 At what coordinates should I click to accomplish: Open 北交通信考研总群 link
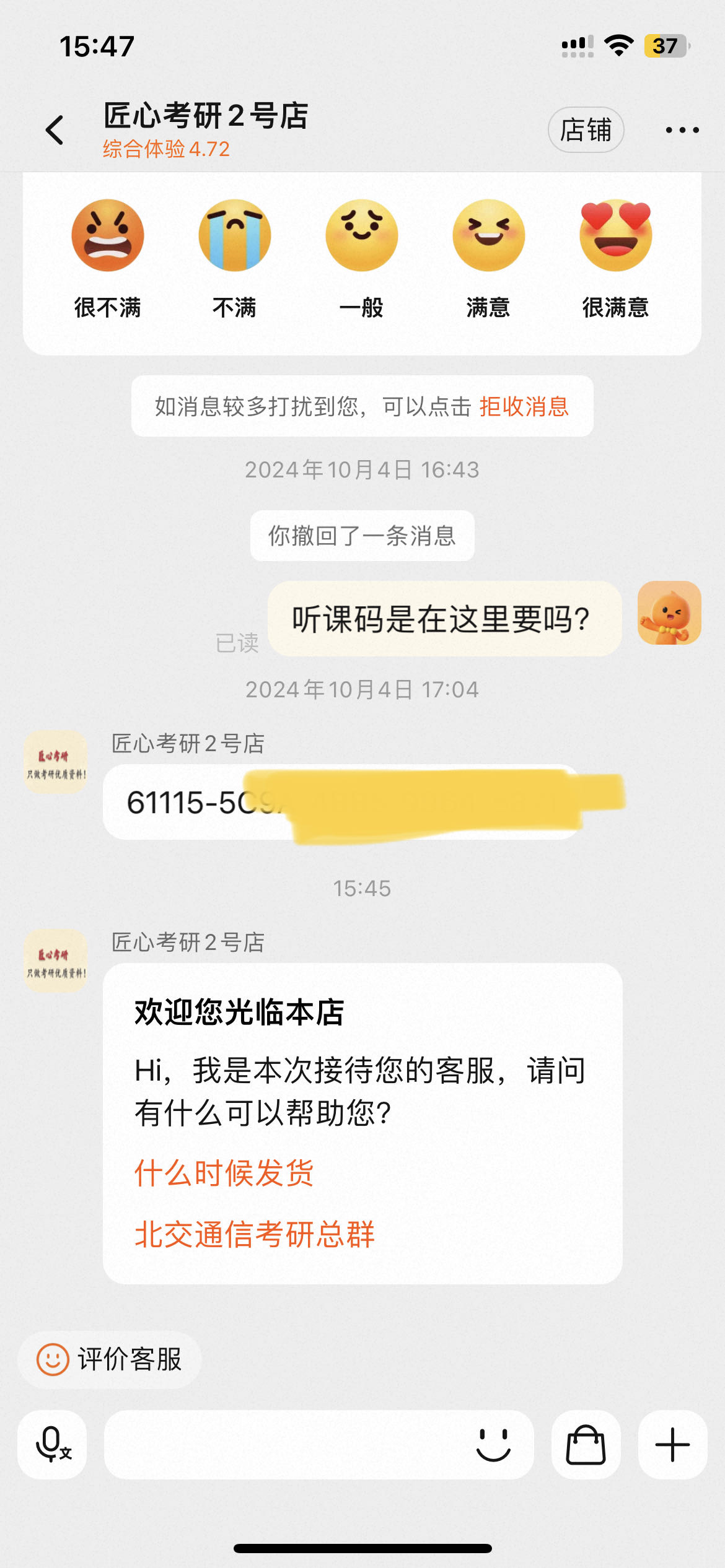click(x=255, y=1234)
